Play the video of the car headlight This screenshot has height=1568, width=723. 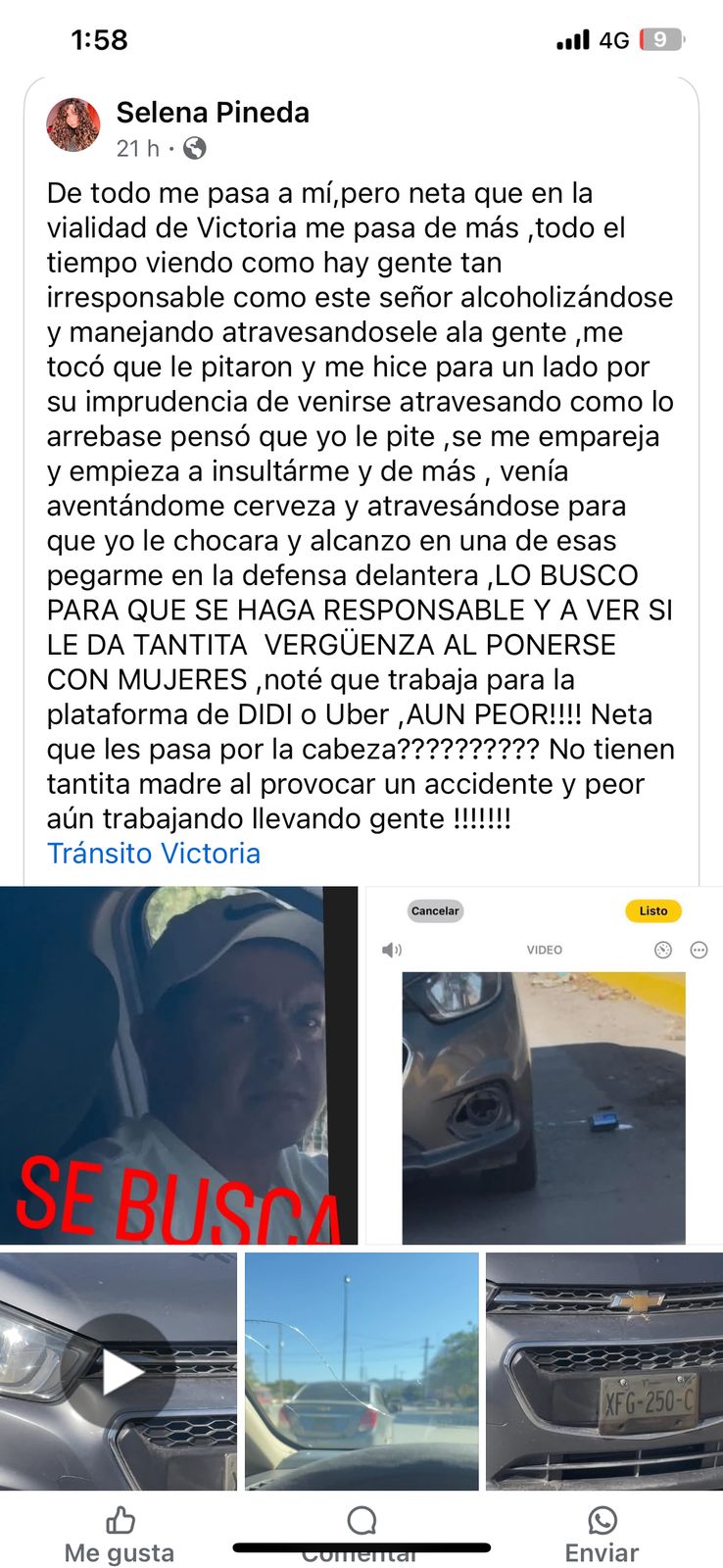coord(120,1371)
